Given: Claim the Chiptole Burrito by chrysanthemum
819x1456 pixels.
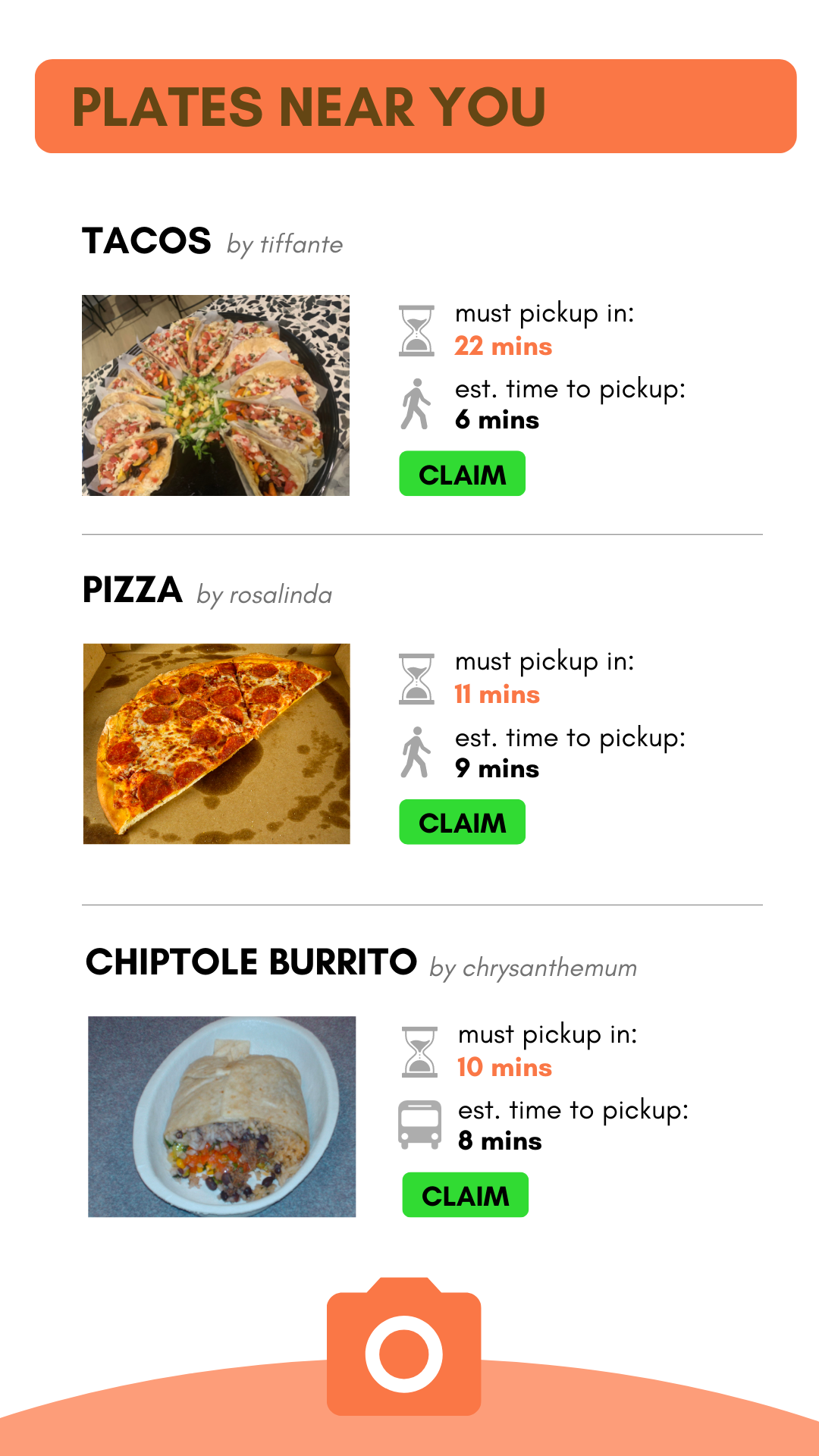Looking at the screenshot, I should [x=465, y=1195].
